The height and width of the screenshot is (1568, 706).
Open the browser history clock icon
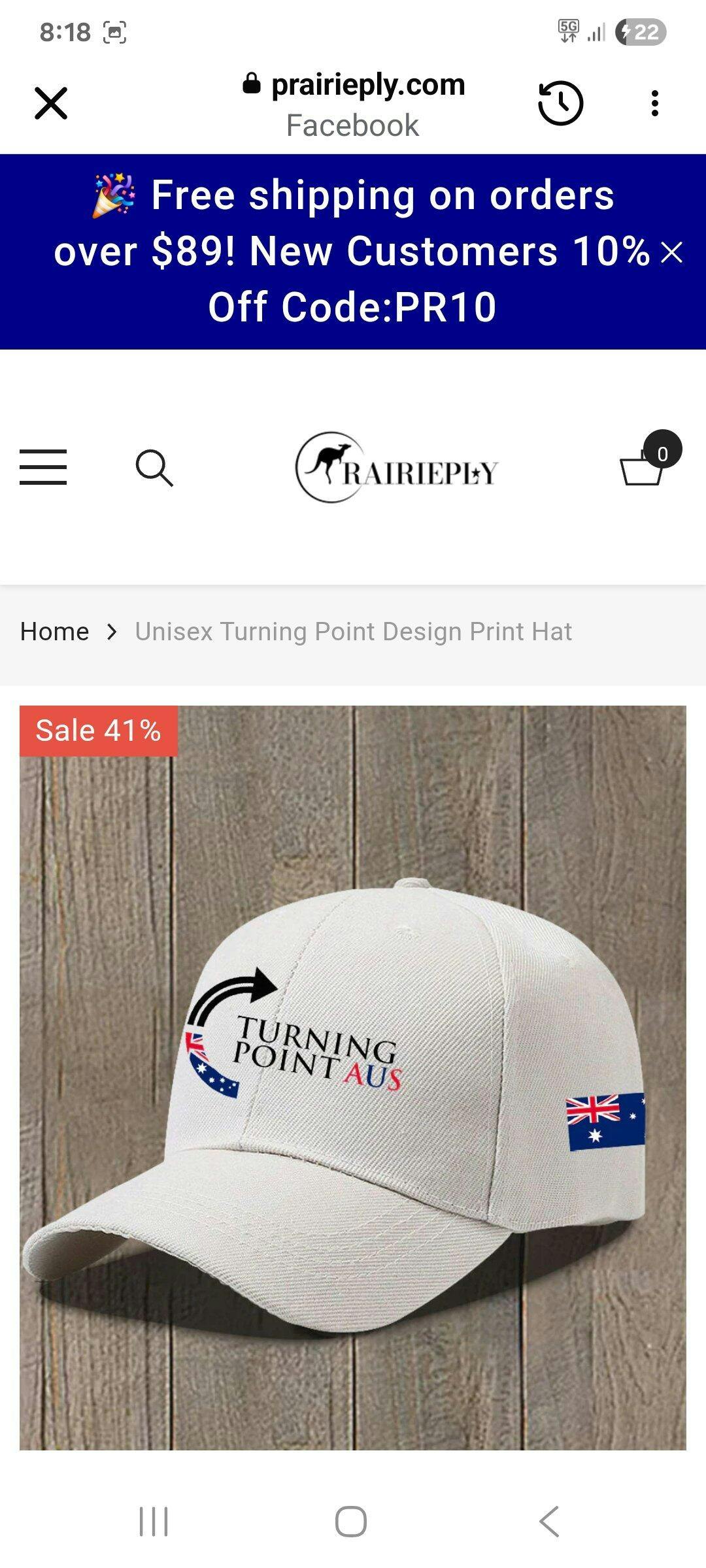pos(560,103)
